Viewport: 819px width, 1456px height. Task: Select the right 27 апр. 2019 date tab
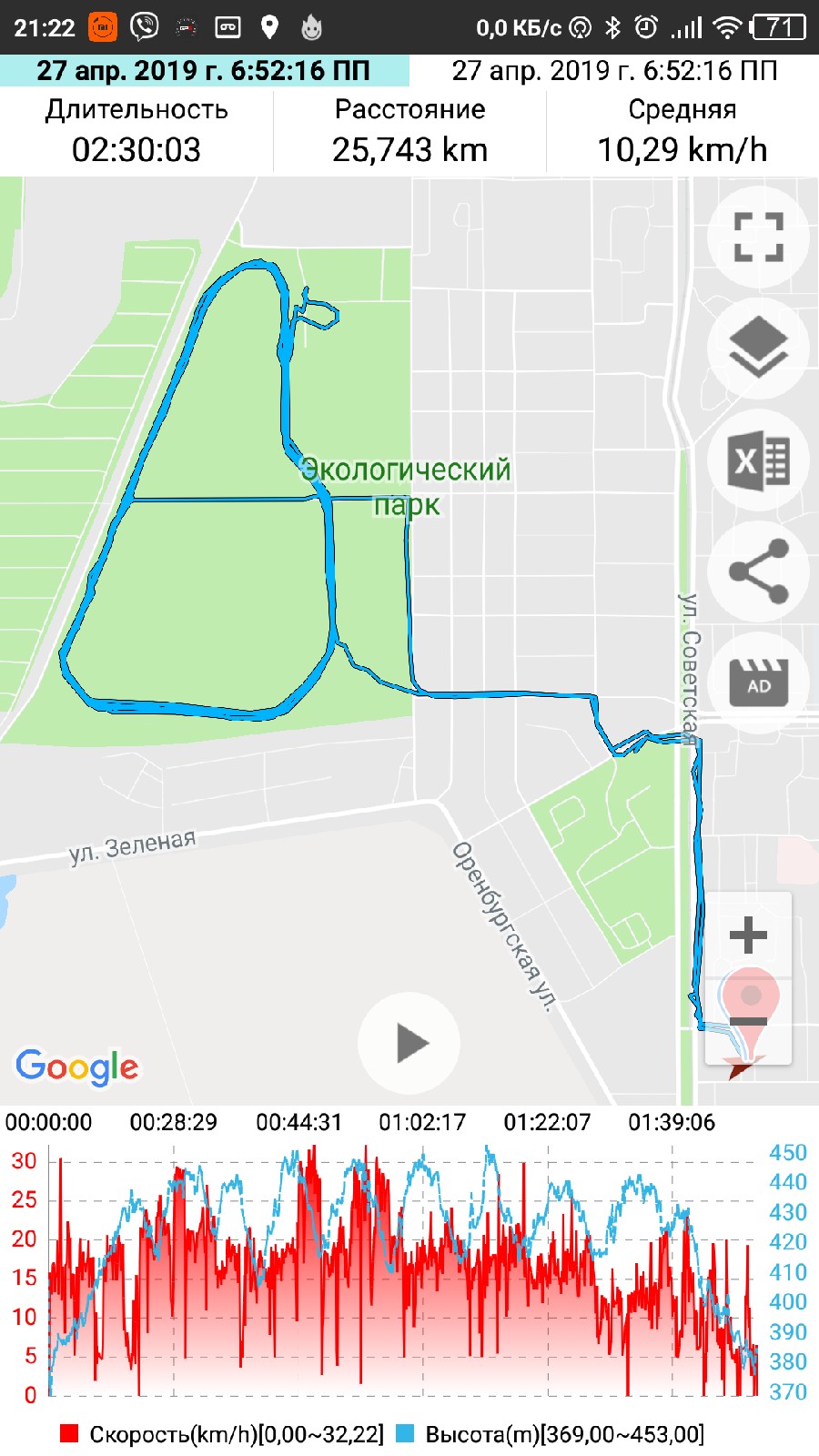[x=614, y=71]
